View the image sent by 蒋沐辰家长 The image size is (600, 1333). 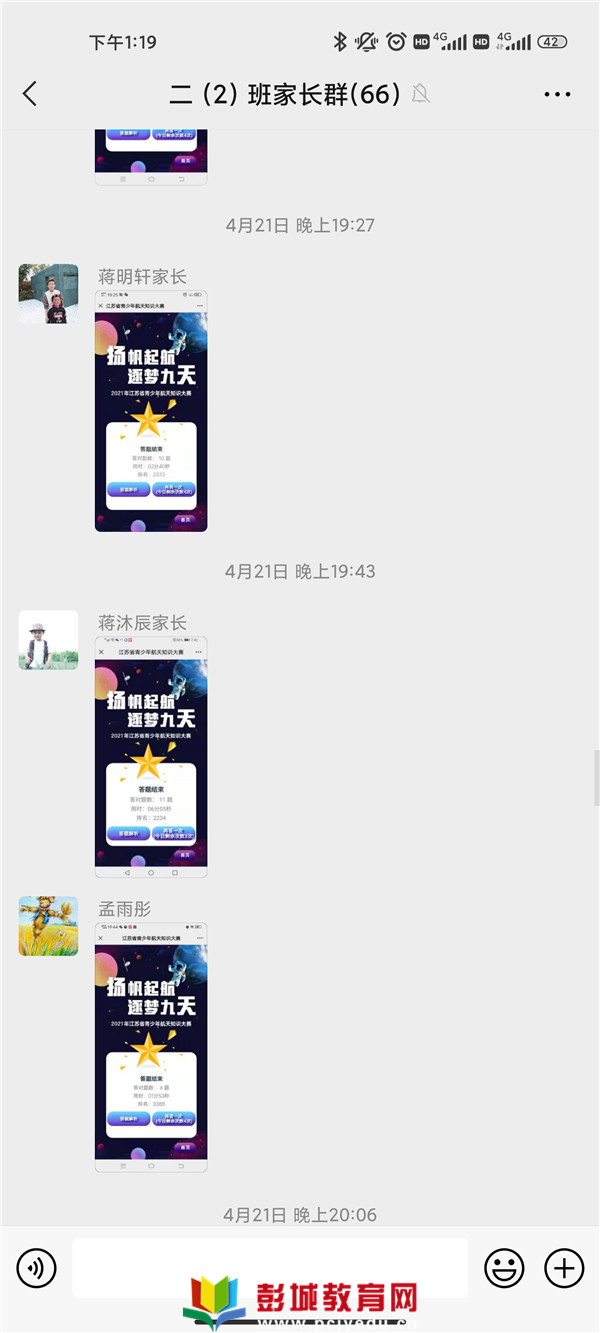[151, 757]
